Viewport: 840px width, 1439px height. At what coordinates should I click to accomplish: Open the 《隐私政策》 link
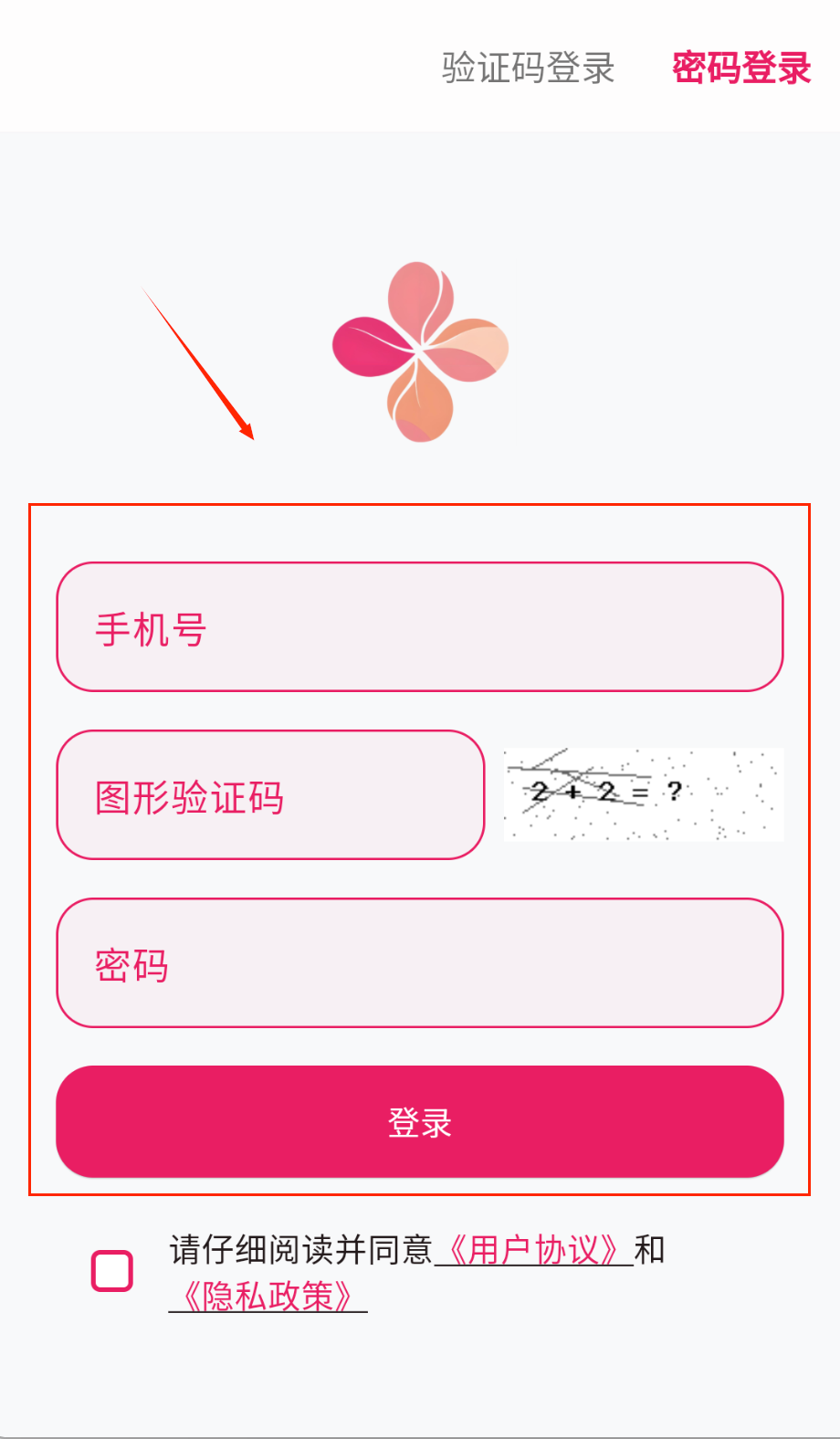pyautogui.click(x=268, y=1297)
